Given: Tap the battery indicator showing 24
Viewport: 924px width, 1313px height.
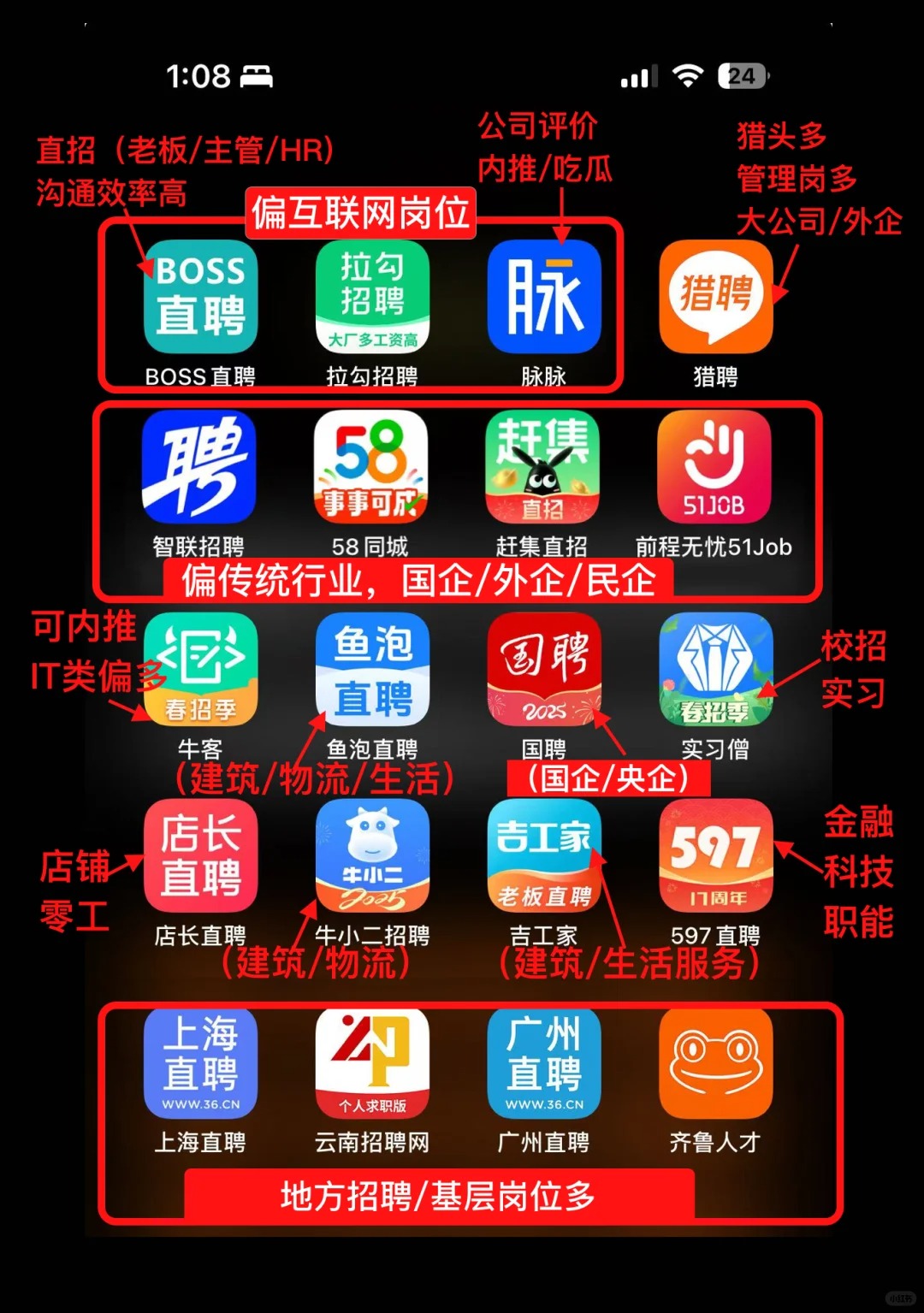Looking at the screenshot, I should 741,77.
